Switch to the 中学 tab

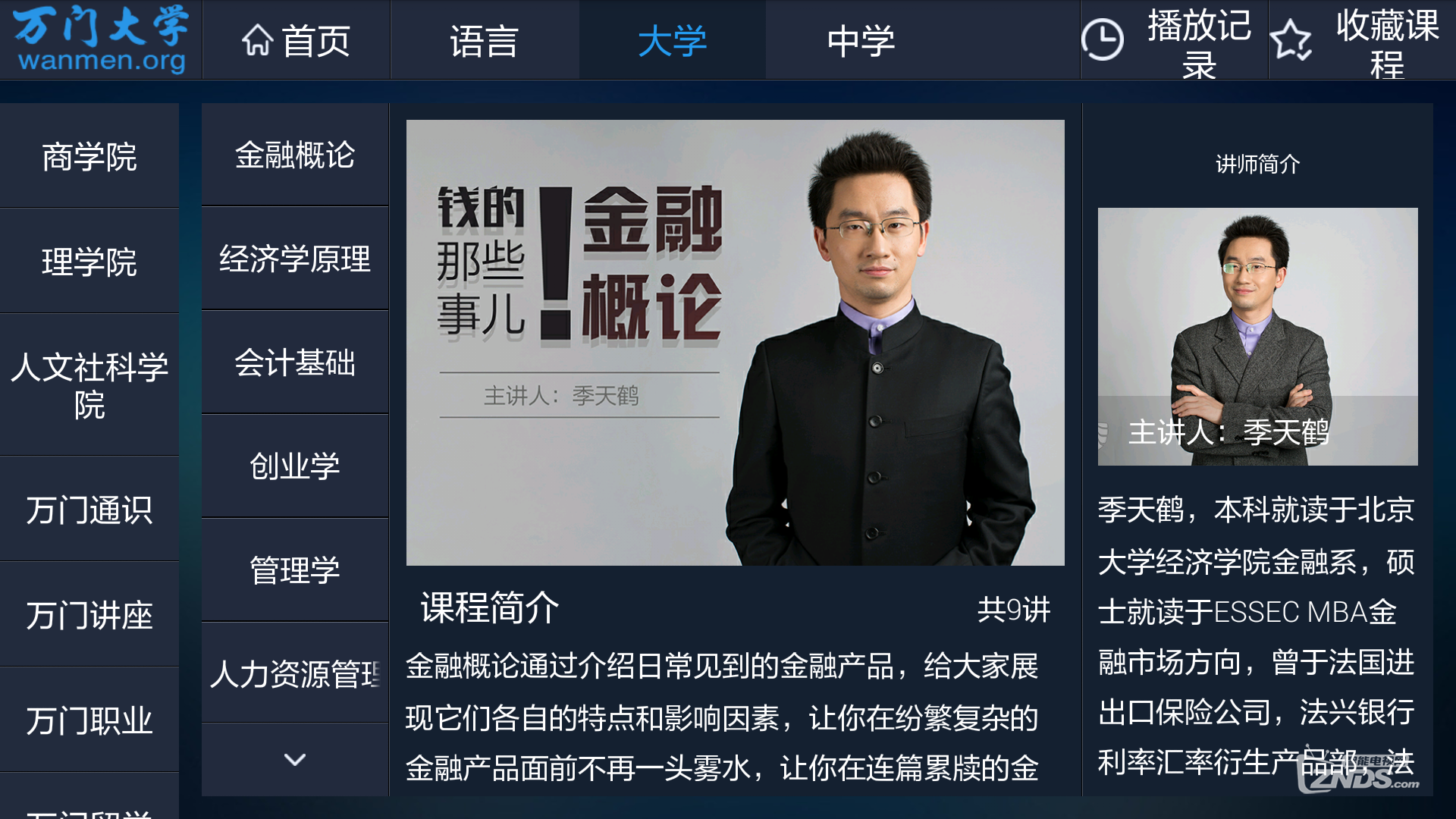click(861, 41)
